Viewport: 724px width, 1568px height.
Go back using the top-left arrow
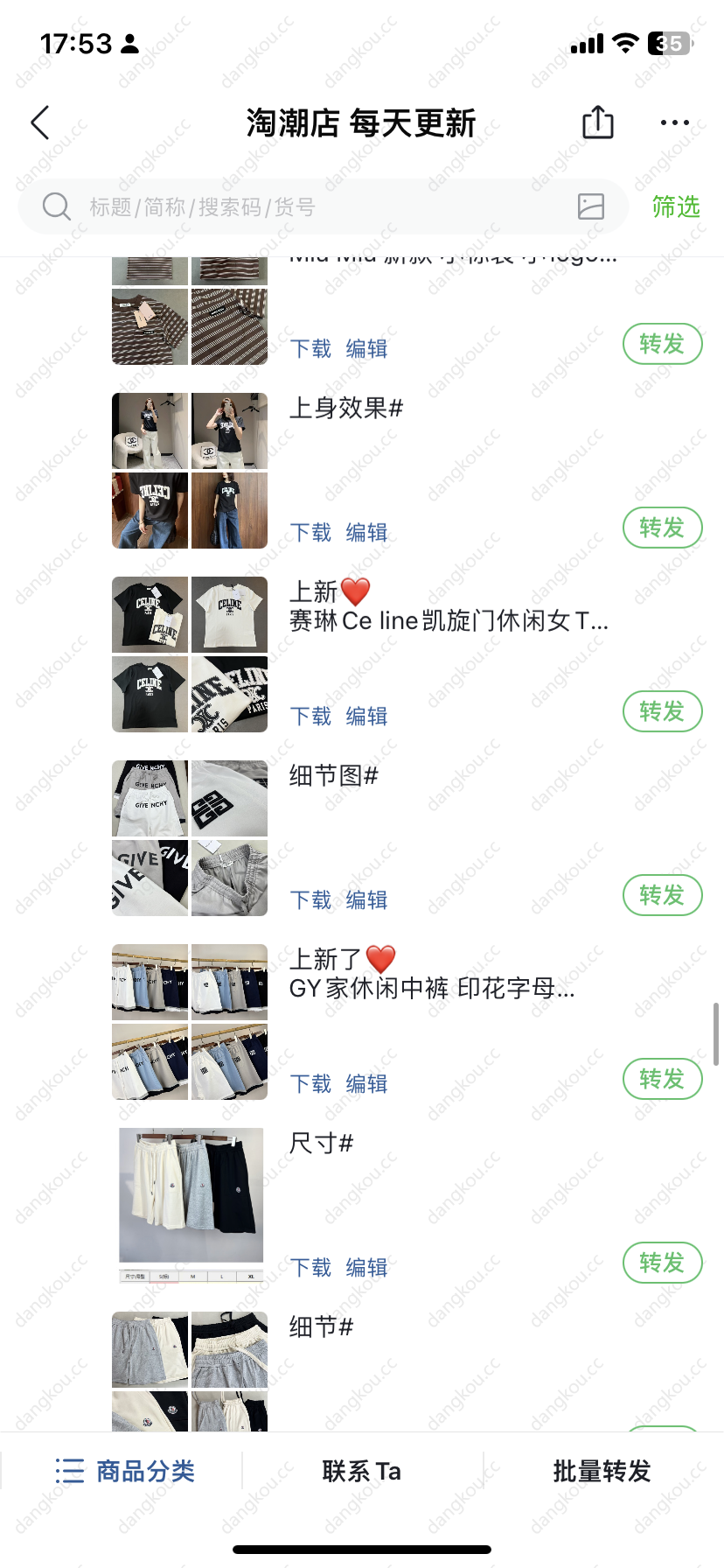[40, 123]
